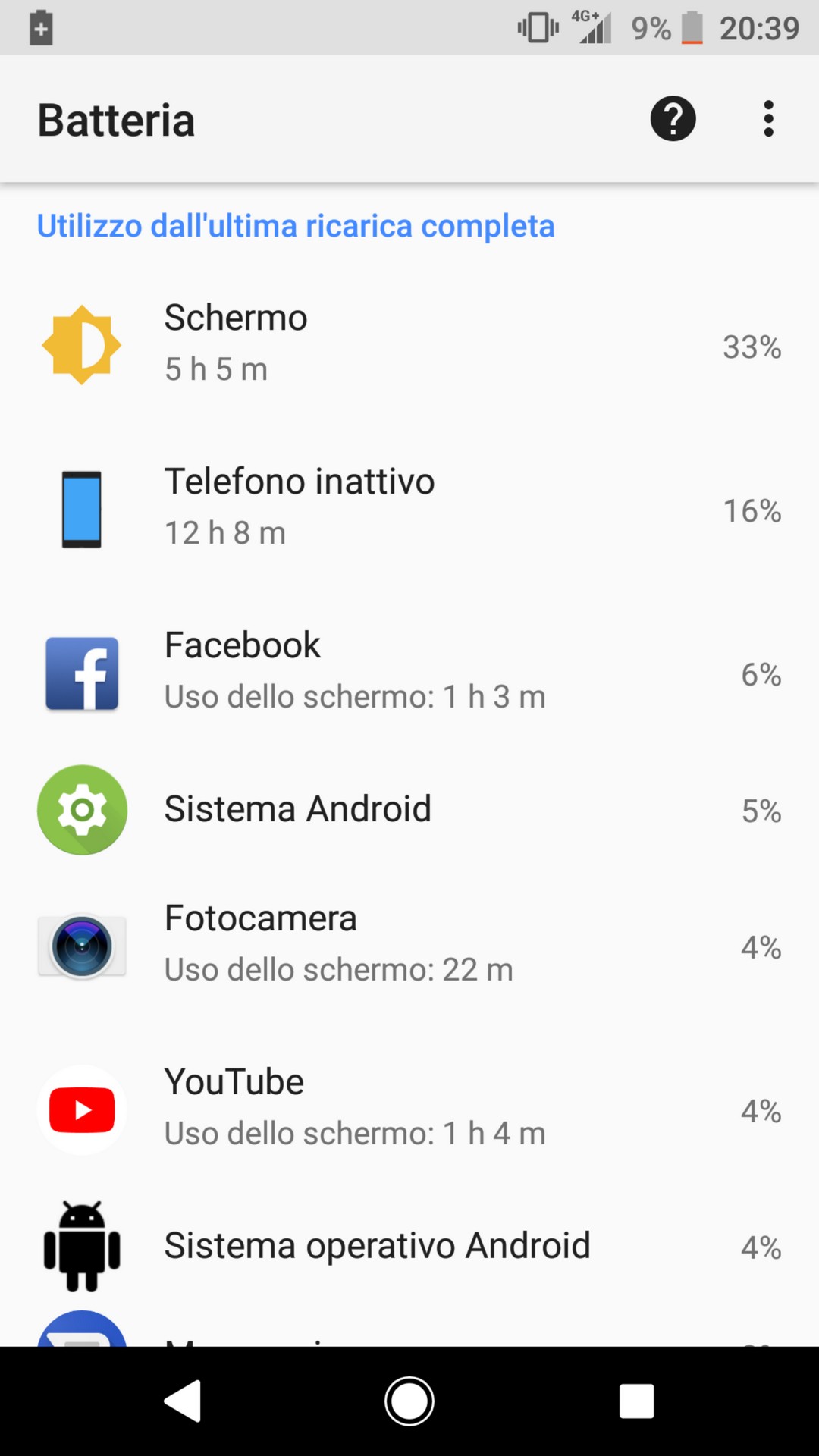Tap the home button
The height and width of the screenshot is (1456, 819).
[x=409, y=1401]
